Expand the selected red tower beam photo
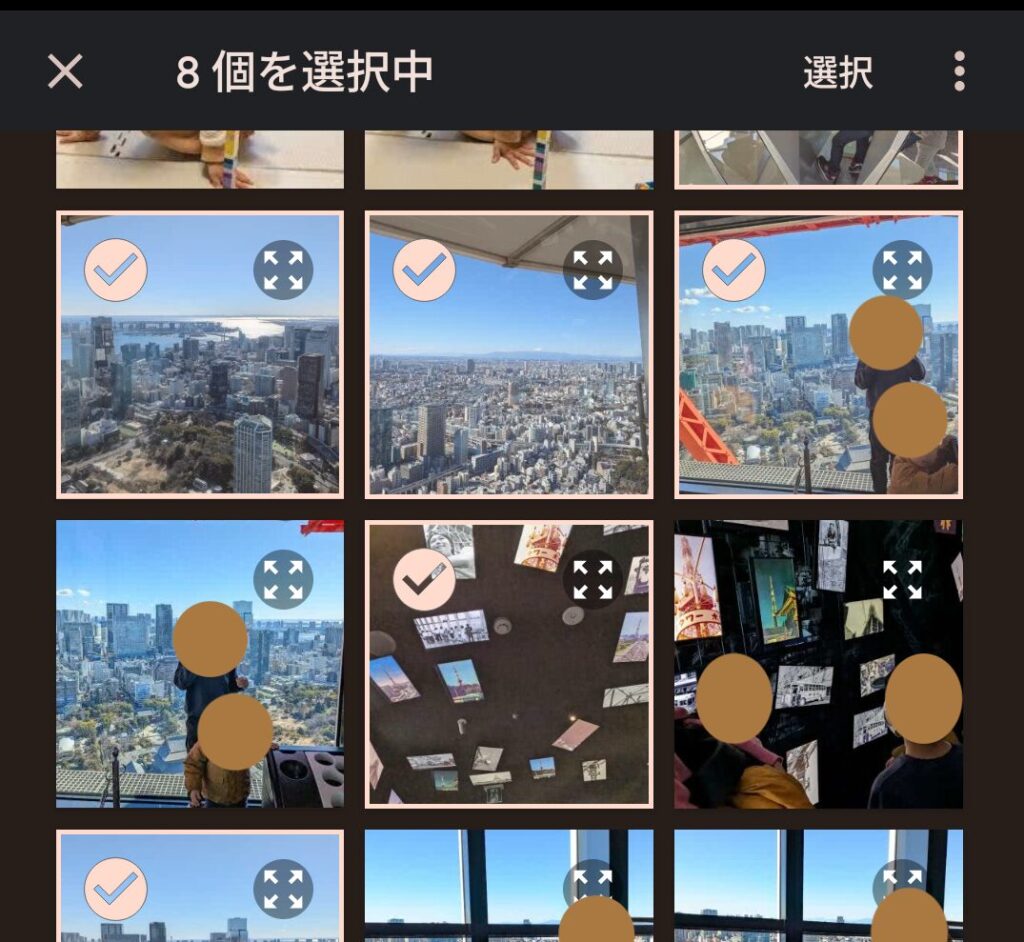The height and width of the screenshot is (942, 1024). [902, 270]
